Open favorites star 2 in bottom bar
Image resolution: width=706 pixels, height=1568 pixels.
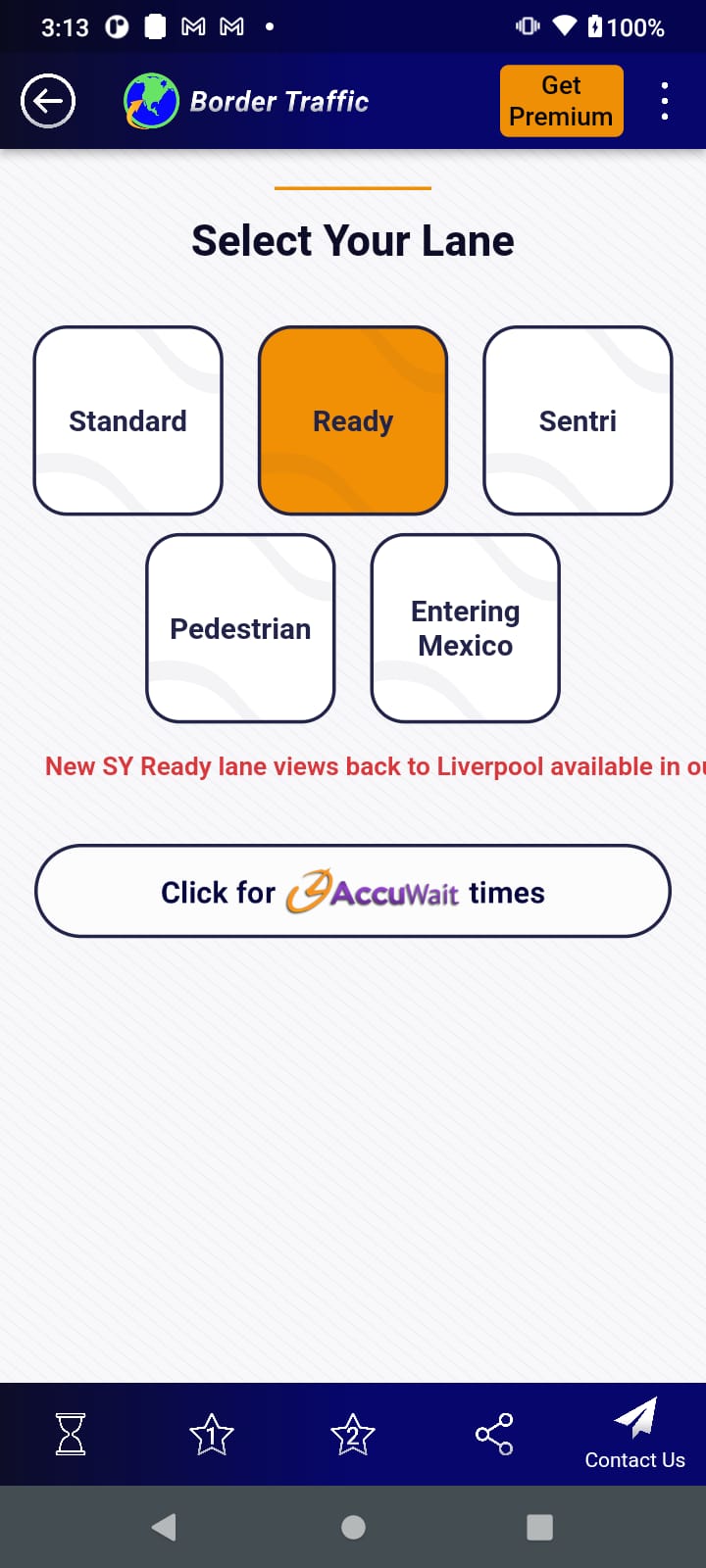coord(353,1434)
